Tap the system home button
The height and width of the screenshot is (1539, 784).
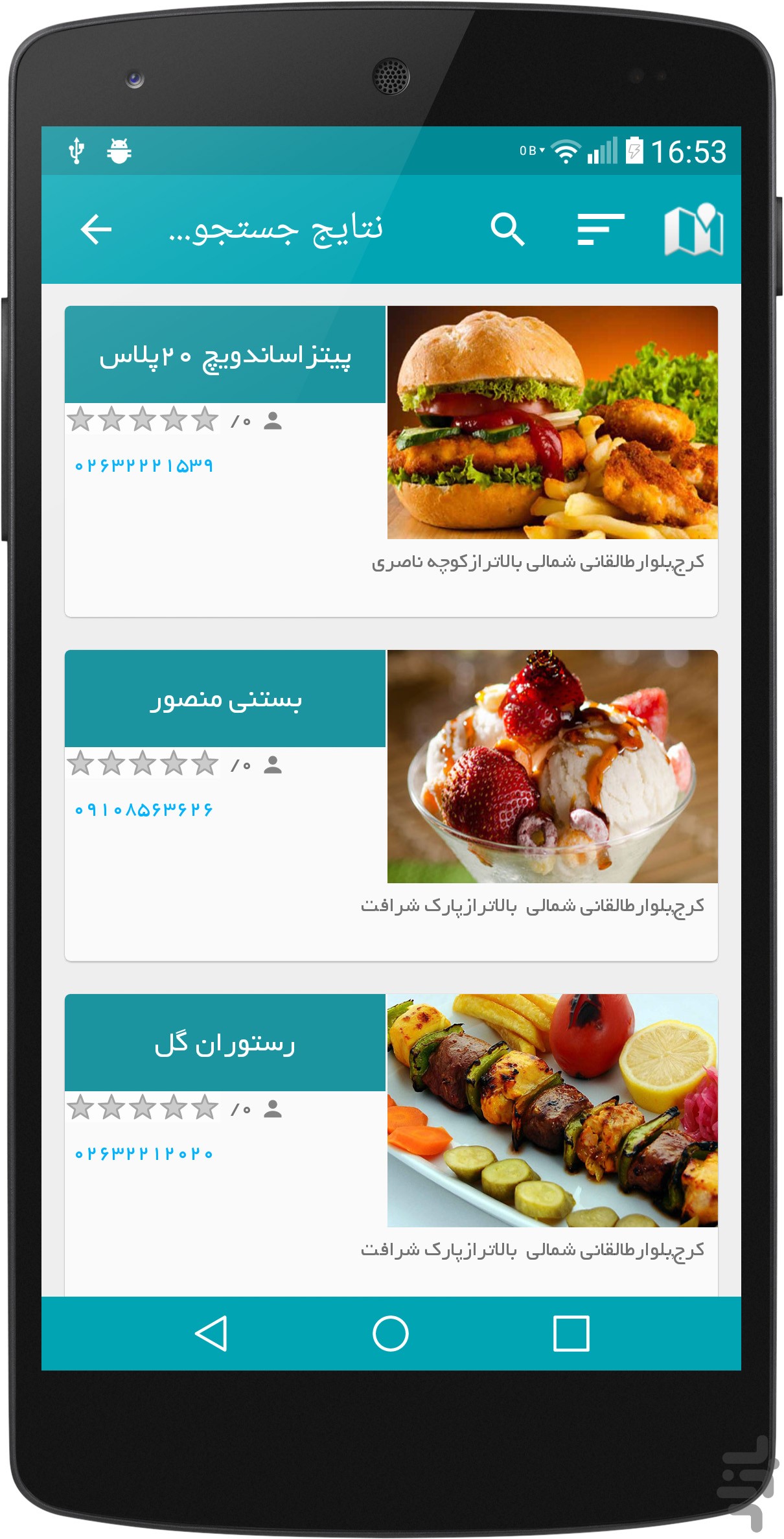coord(391,1334)
